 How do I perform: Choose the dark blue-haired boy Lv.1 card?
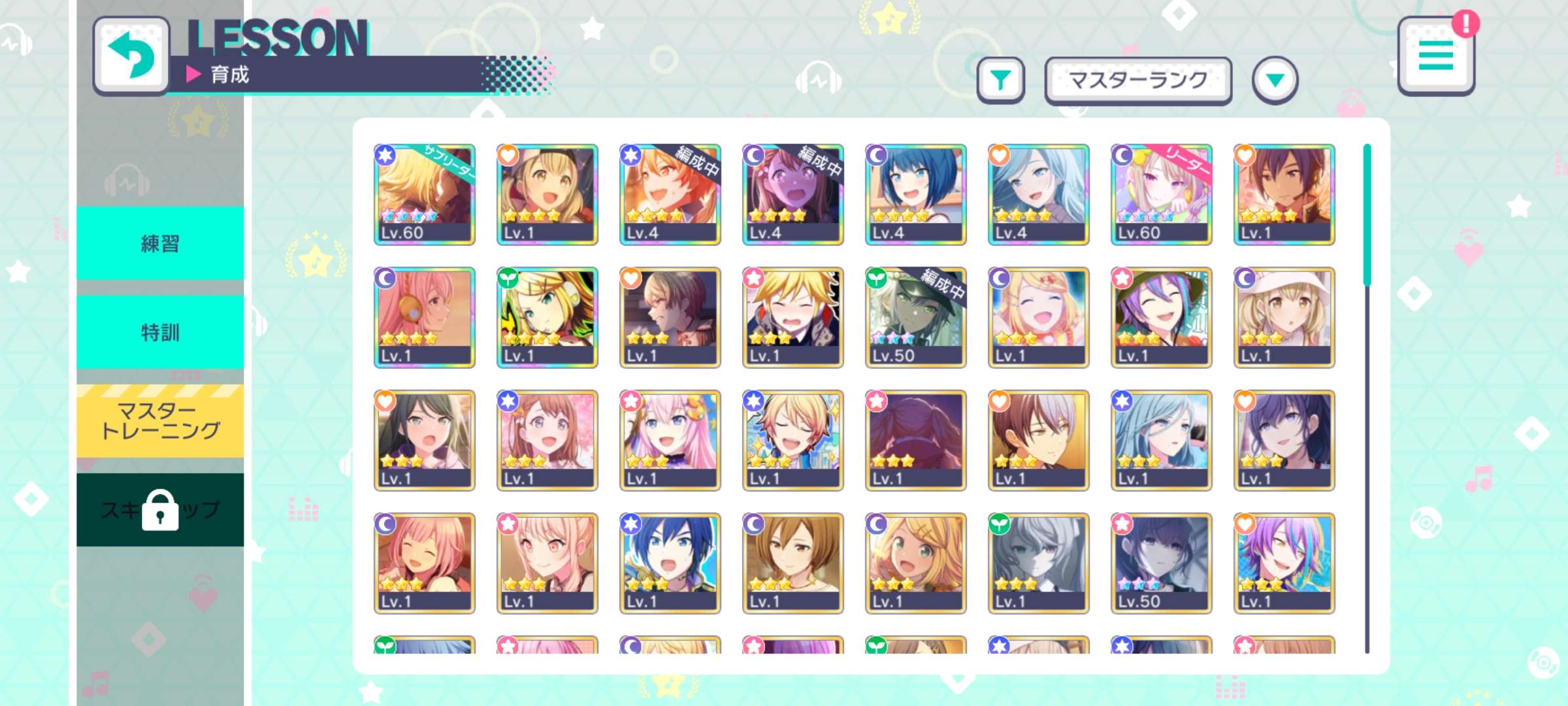(670, 563)
